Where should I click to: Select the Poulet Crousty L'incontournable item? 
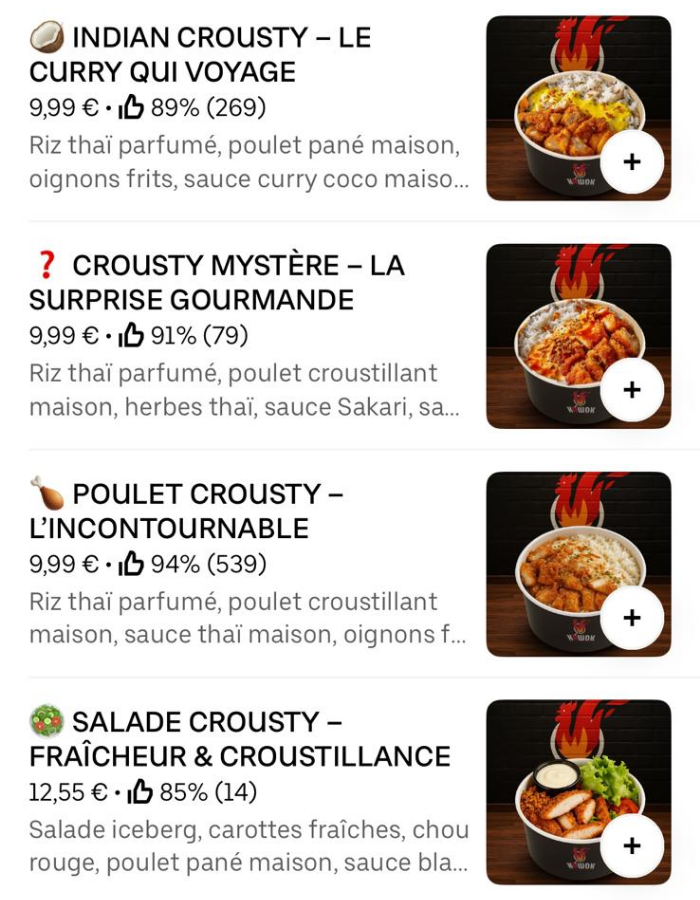186,511
